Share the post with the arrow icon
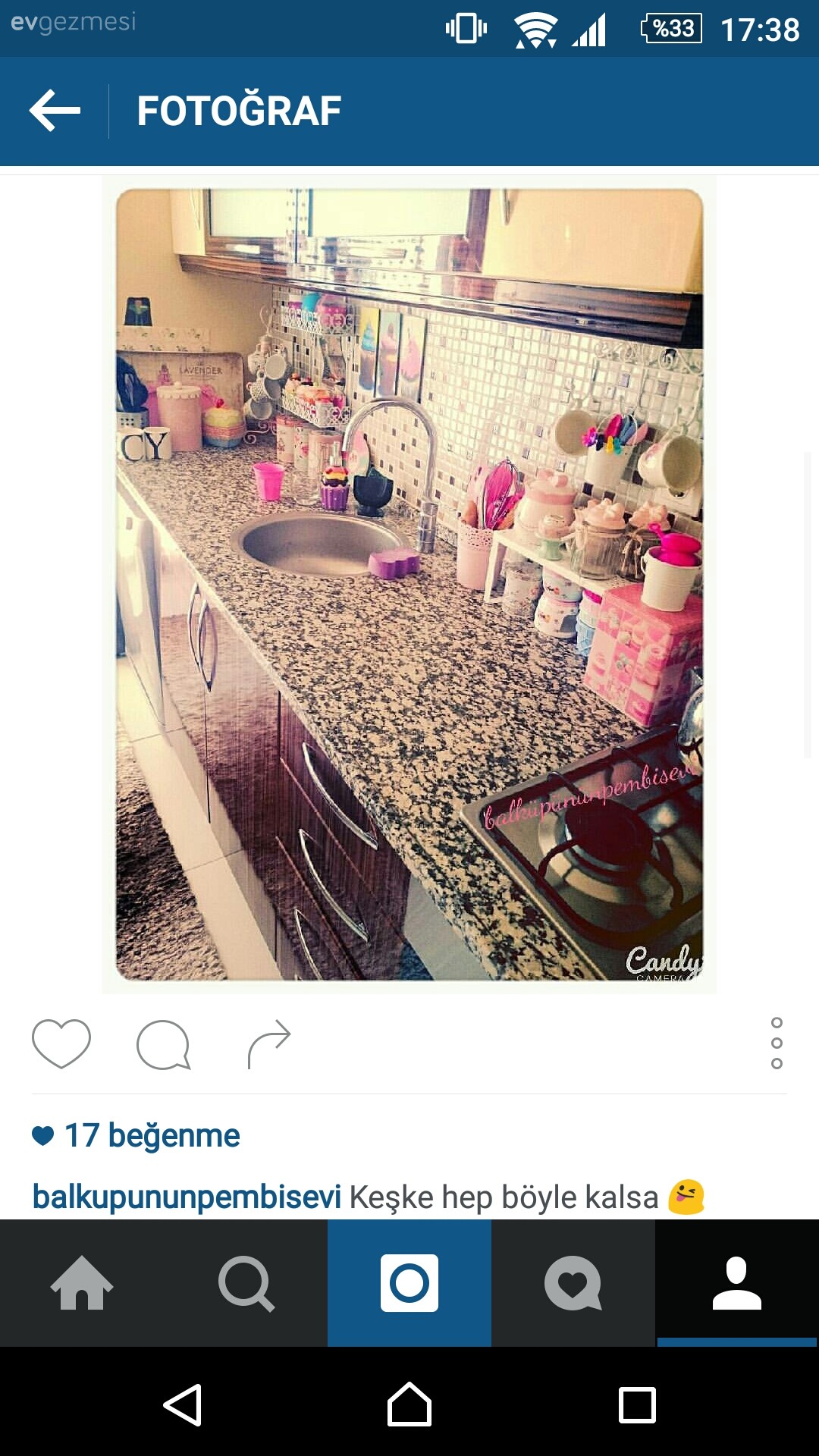Viewport: 819px width, 1456px height. (x=269, y=1043)
